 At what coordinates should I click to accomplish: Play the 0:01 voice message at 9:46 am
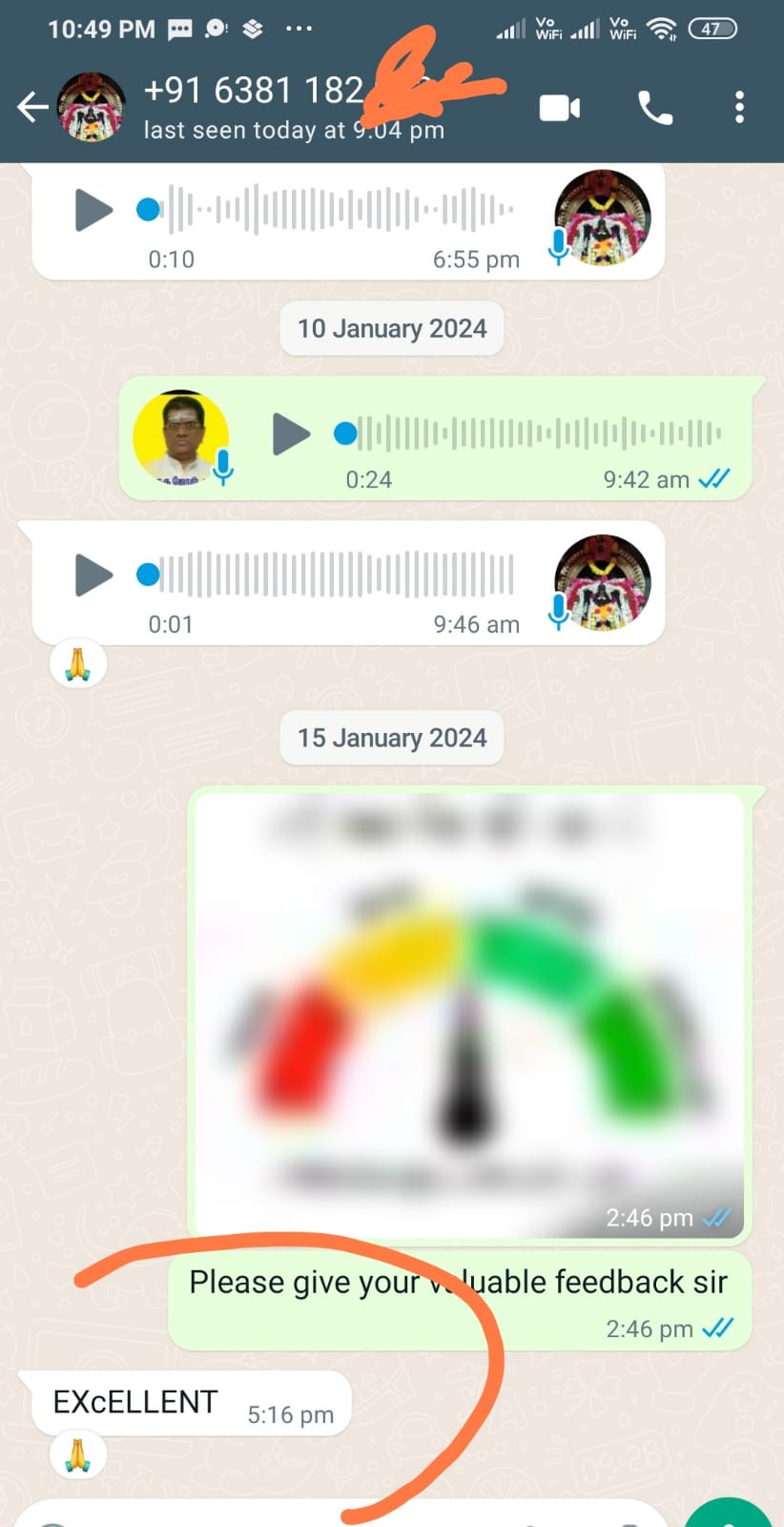pyautogui.click(x=93, y=575)
